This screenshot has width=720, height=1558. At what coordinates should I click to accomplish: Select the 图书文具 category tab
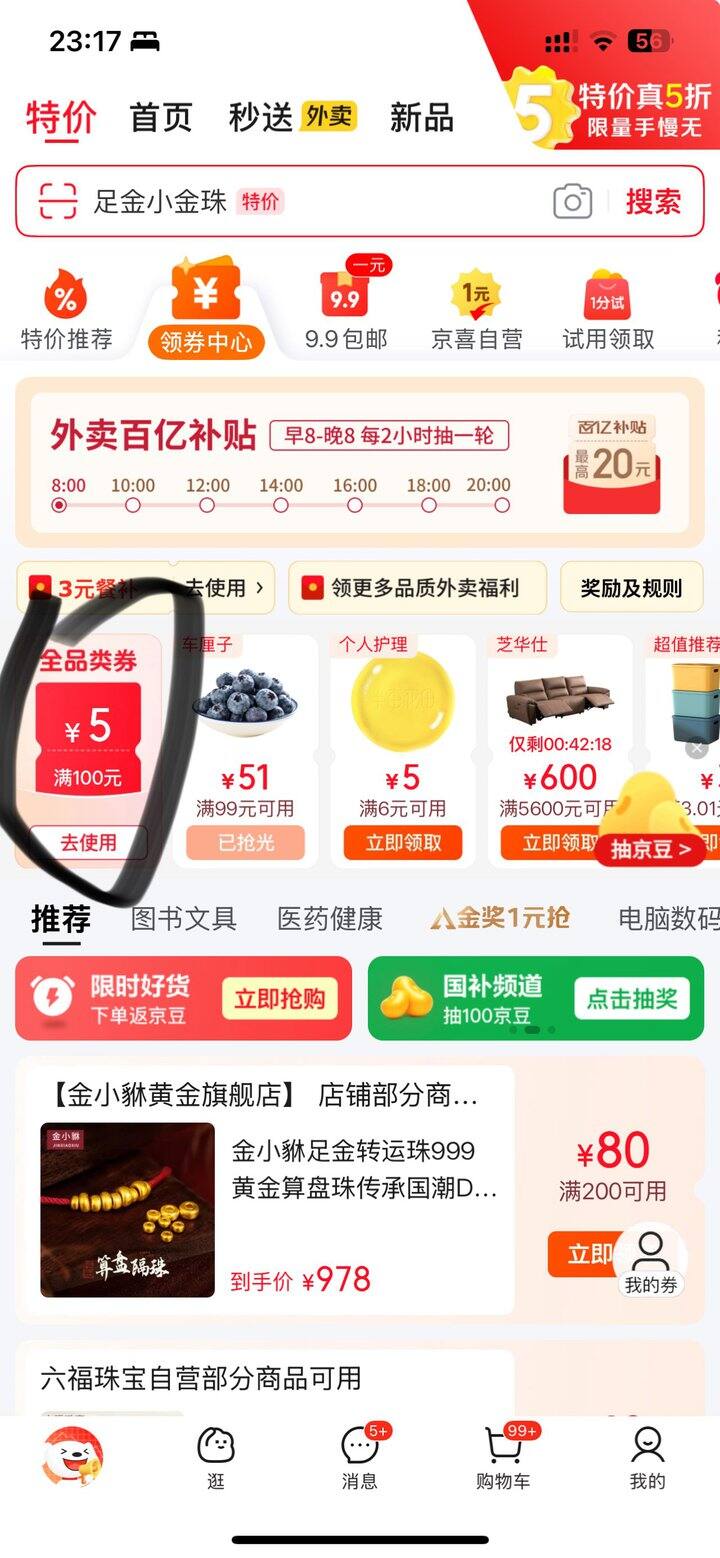185,918
